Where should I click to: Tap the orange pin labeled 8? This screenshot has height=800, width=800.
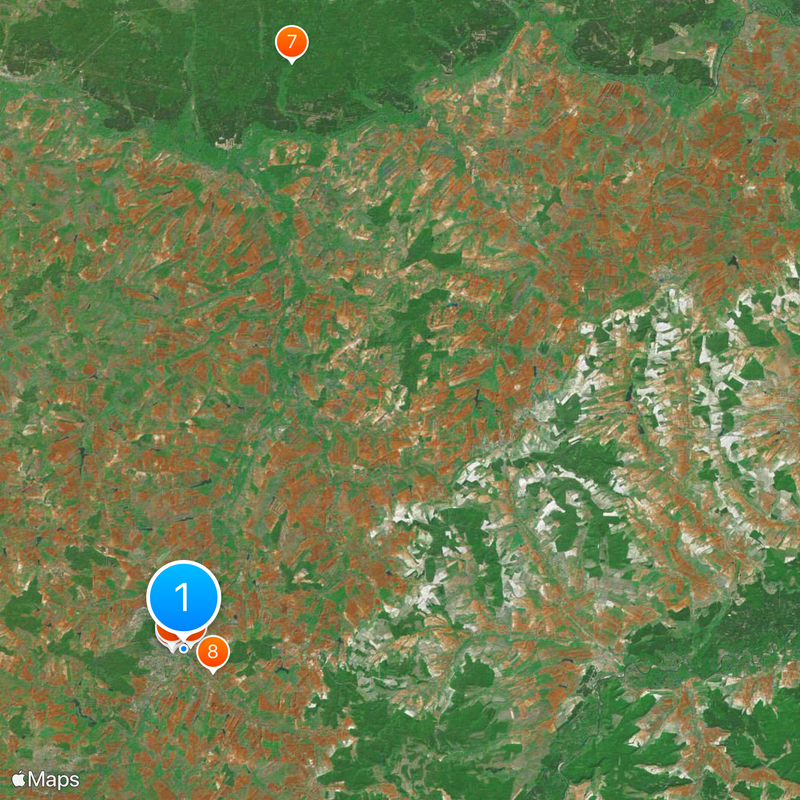pos(212,652)
